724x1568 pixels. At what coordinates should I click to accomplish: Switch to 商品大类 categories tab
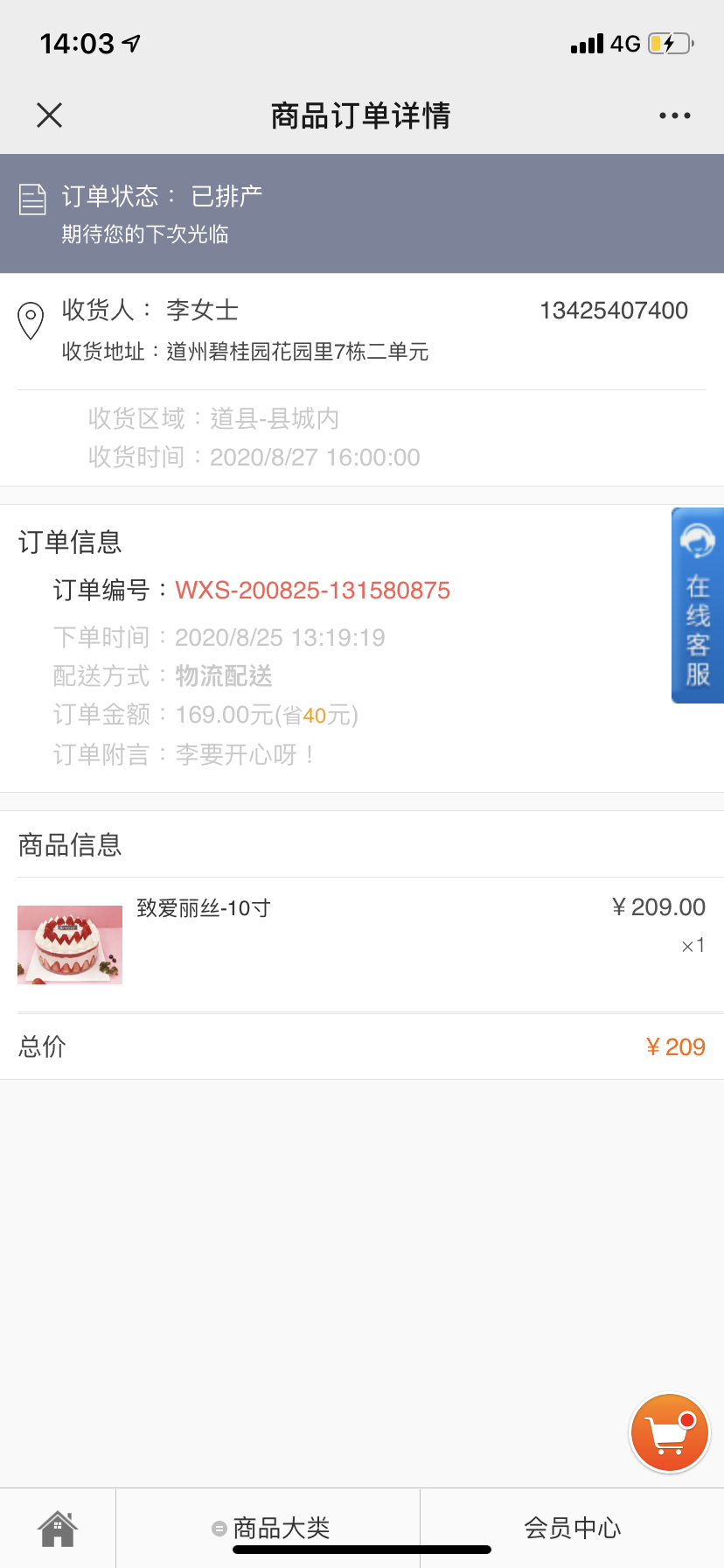tap(271, 1529)
